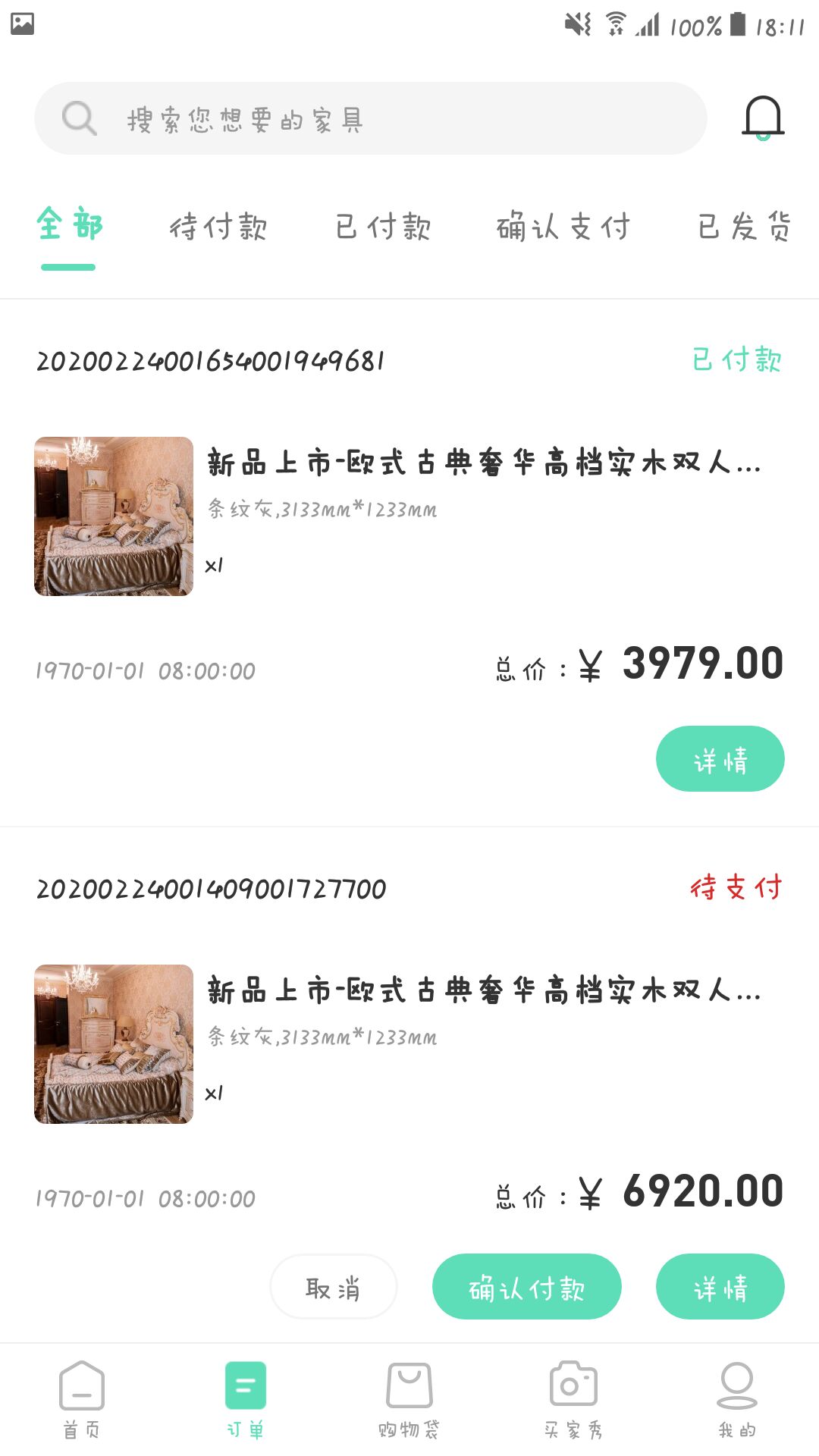Open the 已发货 tab
Screen dimensions: 819x1456
[743, 227]
